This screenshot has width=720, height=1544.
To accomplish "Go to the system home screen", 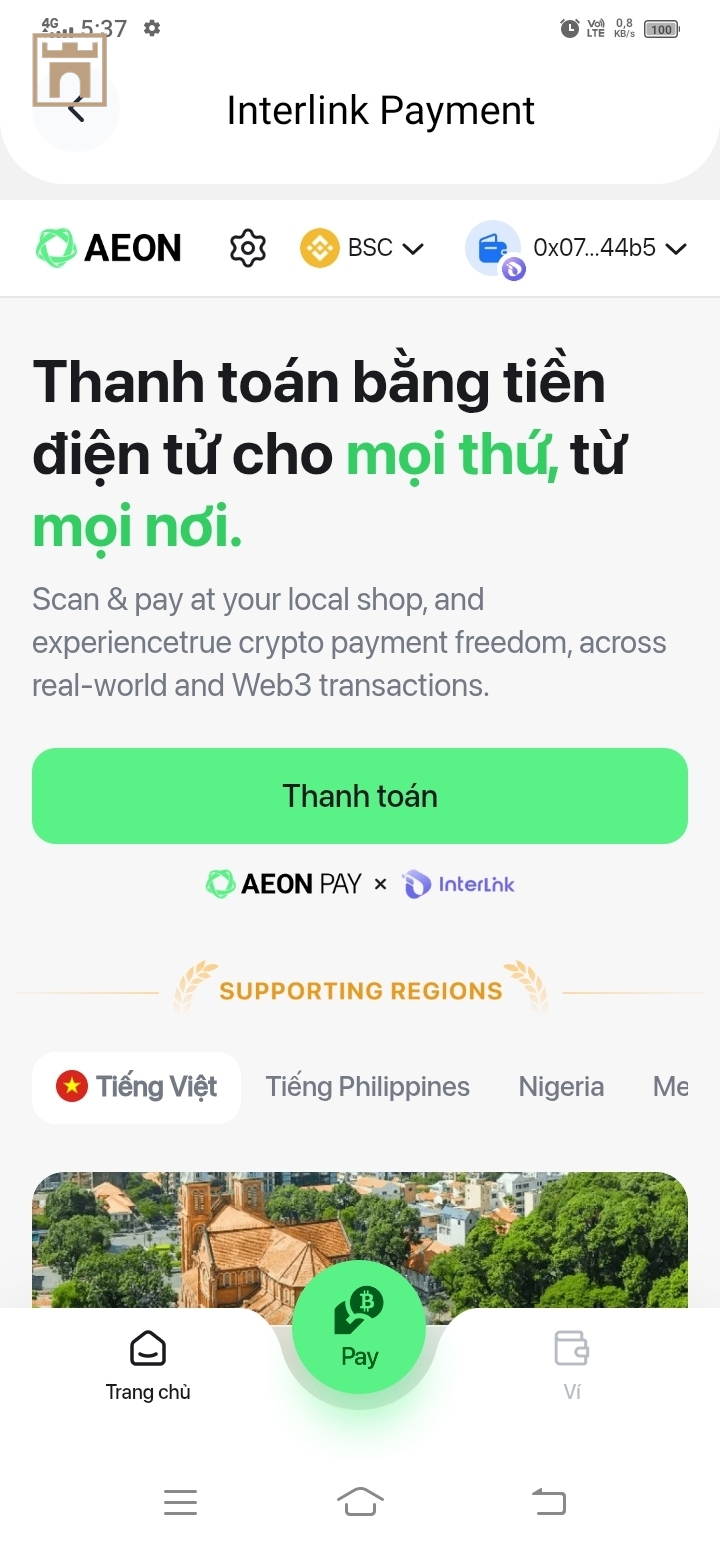I will (x=360, y=1502).
